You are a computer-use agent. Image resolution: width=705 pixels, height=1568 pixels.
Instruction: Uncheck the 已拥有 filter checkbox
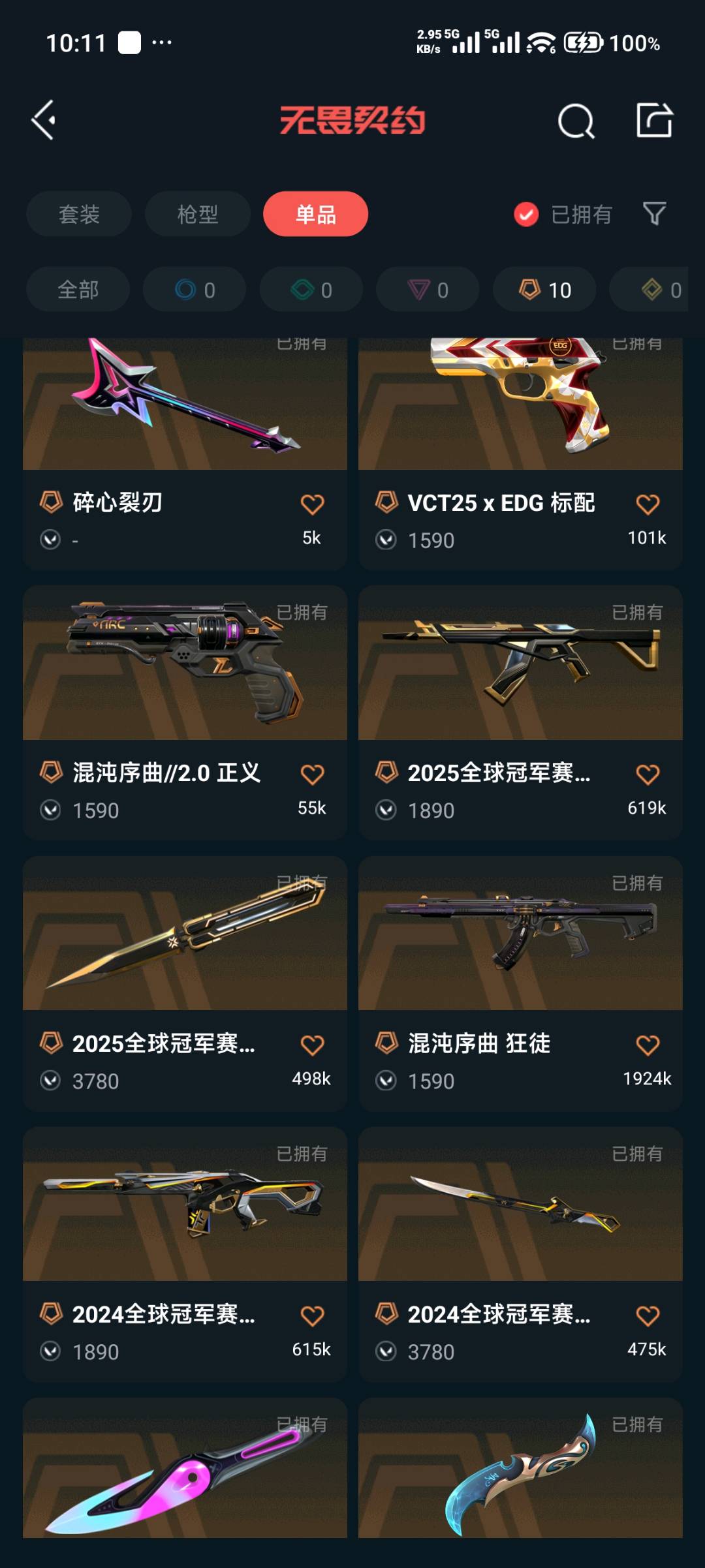(x=526, y=214)
